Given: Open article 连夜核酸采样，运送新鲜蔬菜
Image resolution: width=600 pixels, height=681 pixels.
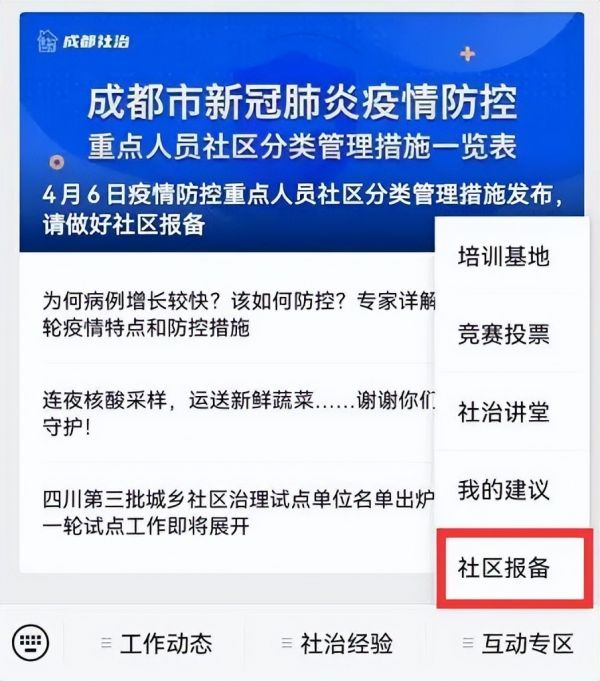Looking at the screenshot, I should (x=230, y=412).
